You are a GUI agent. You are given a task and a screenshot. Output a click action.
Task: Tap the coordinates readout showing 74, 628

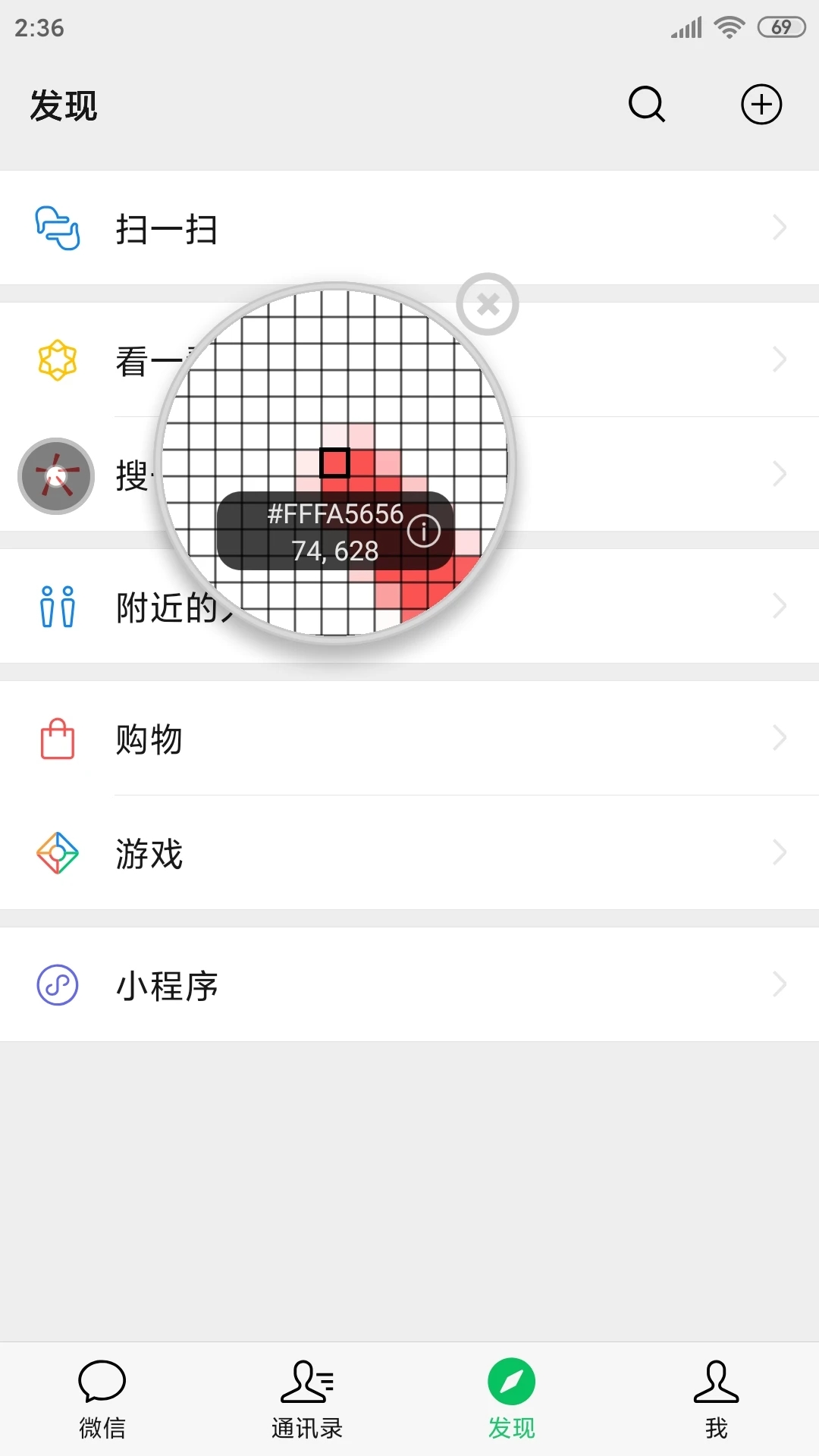[x=334, y=551]
